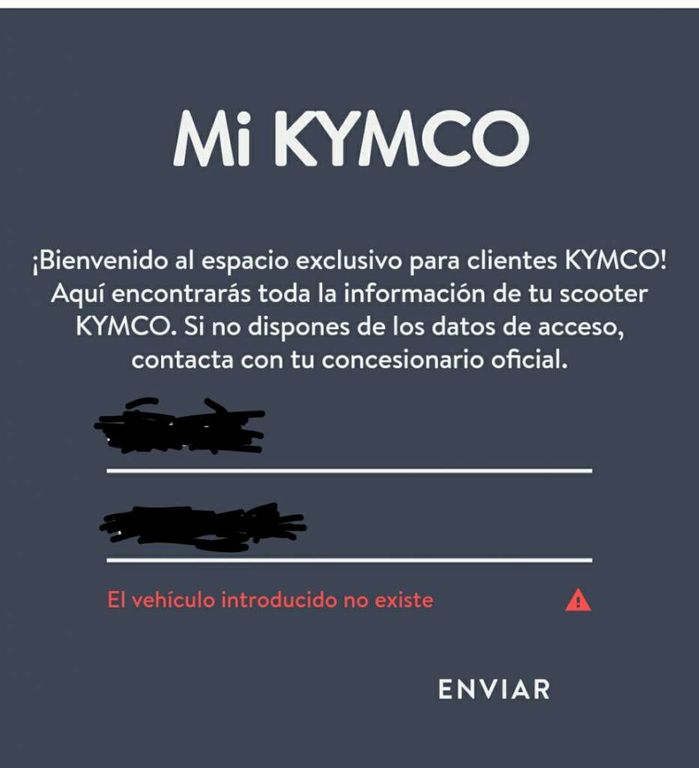Select the input field above the vehicle error message
The width and height of the screenshot is (699, 768).
coord(348,530)
